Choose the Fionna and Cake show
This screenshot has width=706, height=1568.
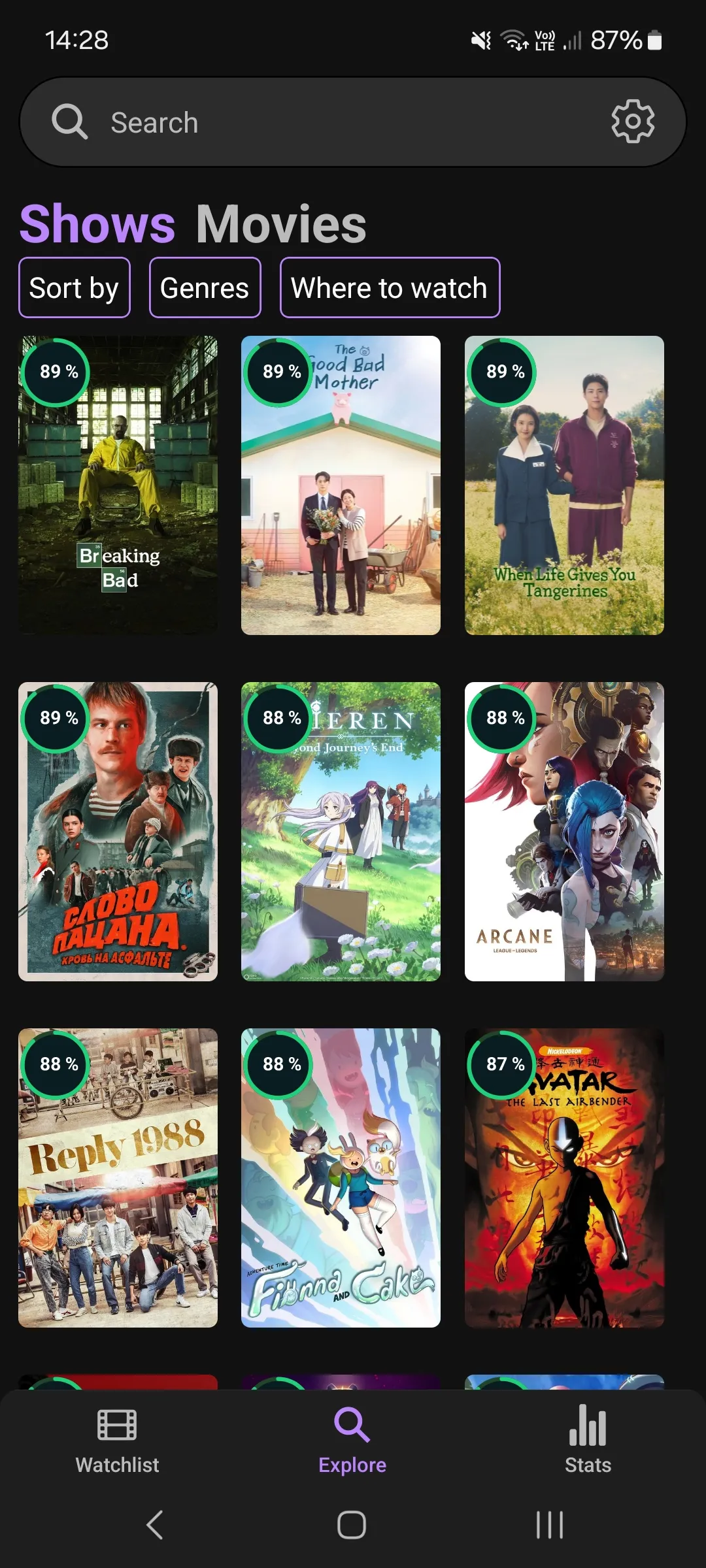click(341, 1178)
